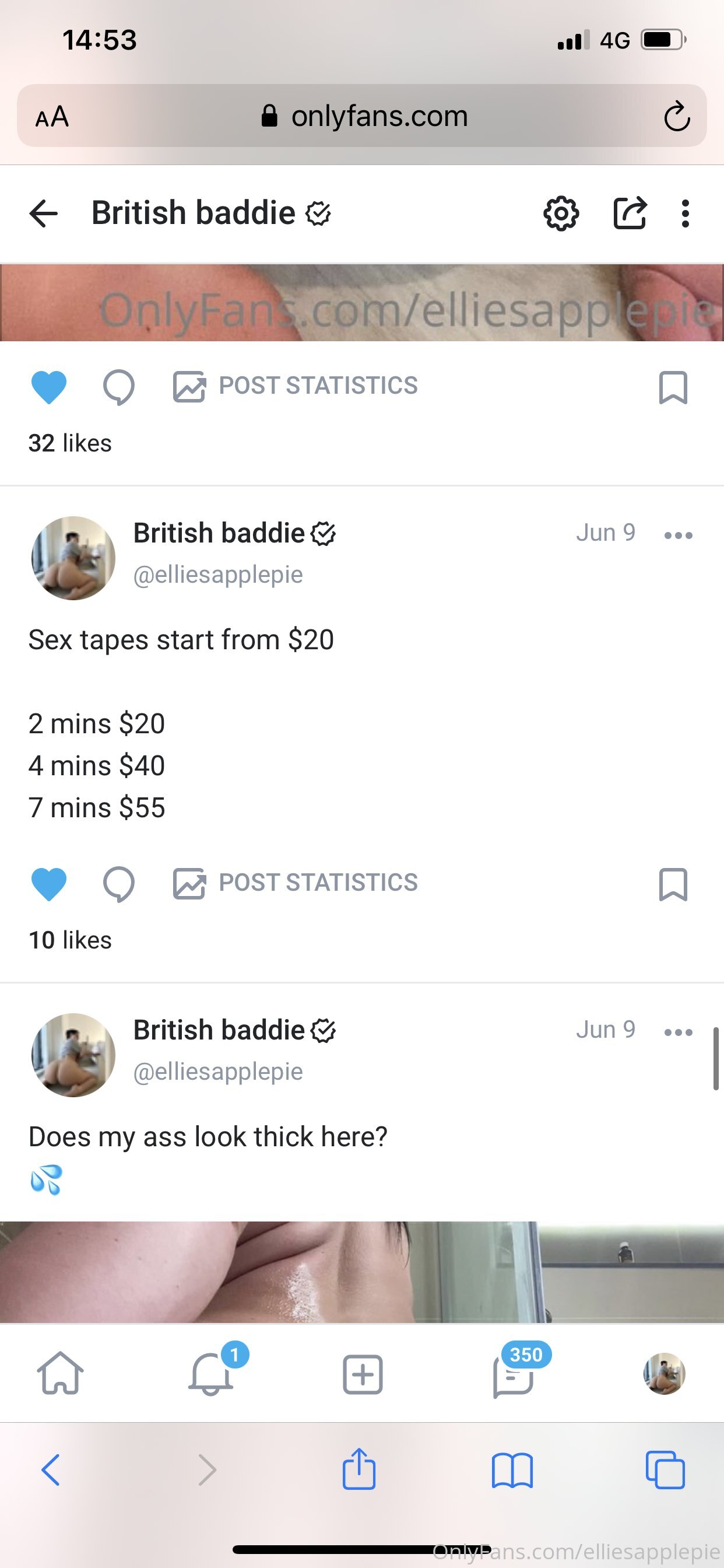The height and width of the screenshot is (1568, 724).
Task: Open options menu on sex tapes post
Action: pyautogui.click(x=679, y=535)
